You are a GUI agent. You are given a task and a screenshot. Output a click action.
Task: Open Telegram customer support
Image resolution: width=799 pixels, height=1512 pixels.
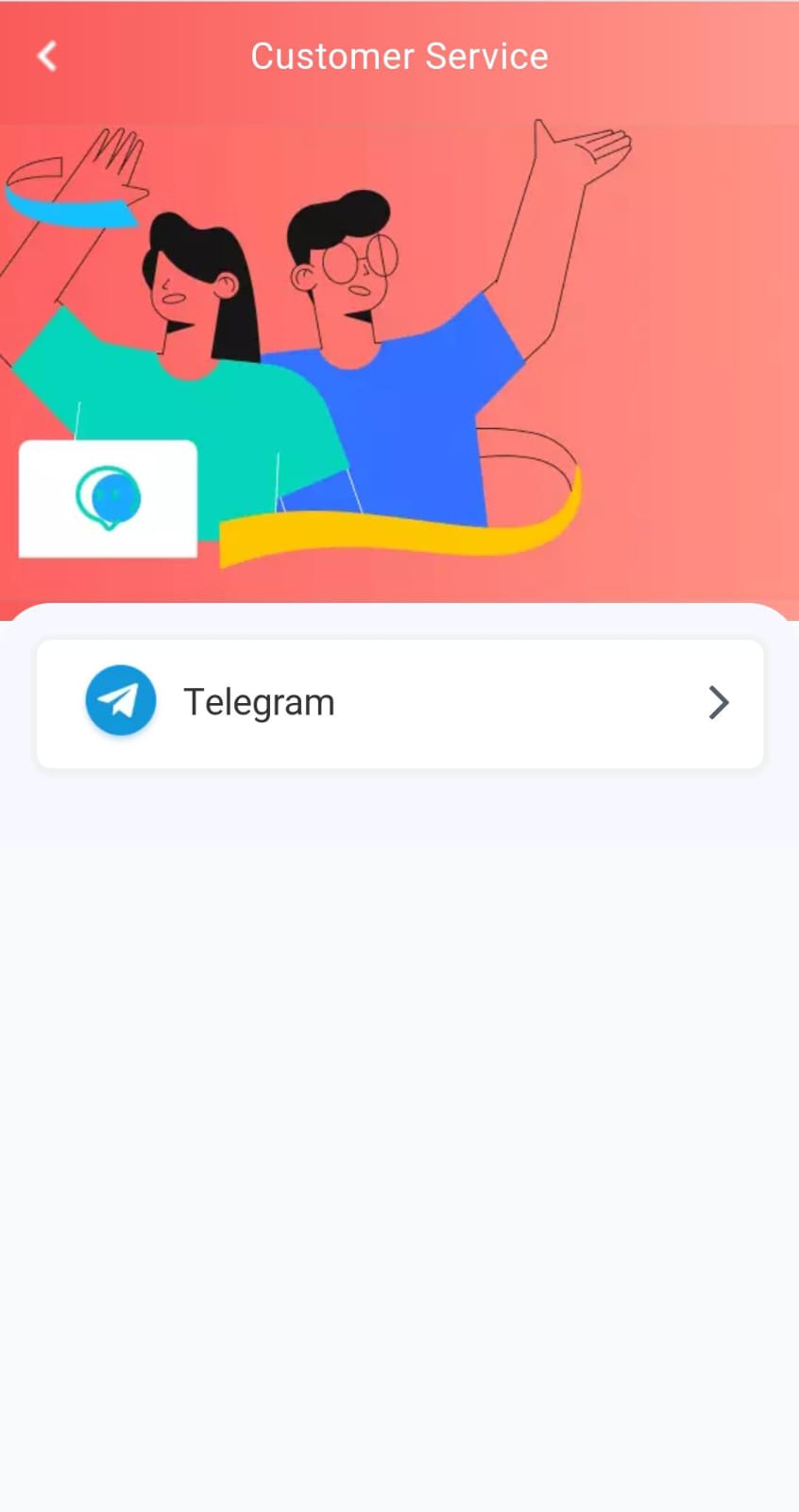coord(399,703)
